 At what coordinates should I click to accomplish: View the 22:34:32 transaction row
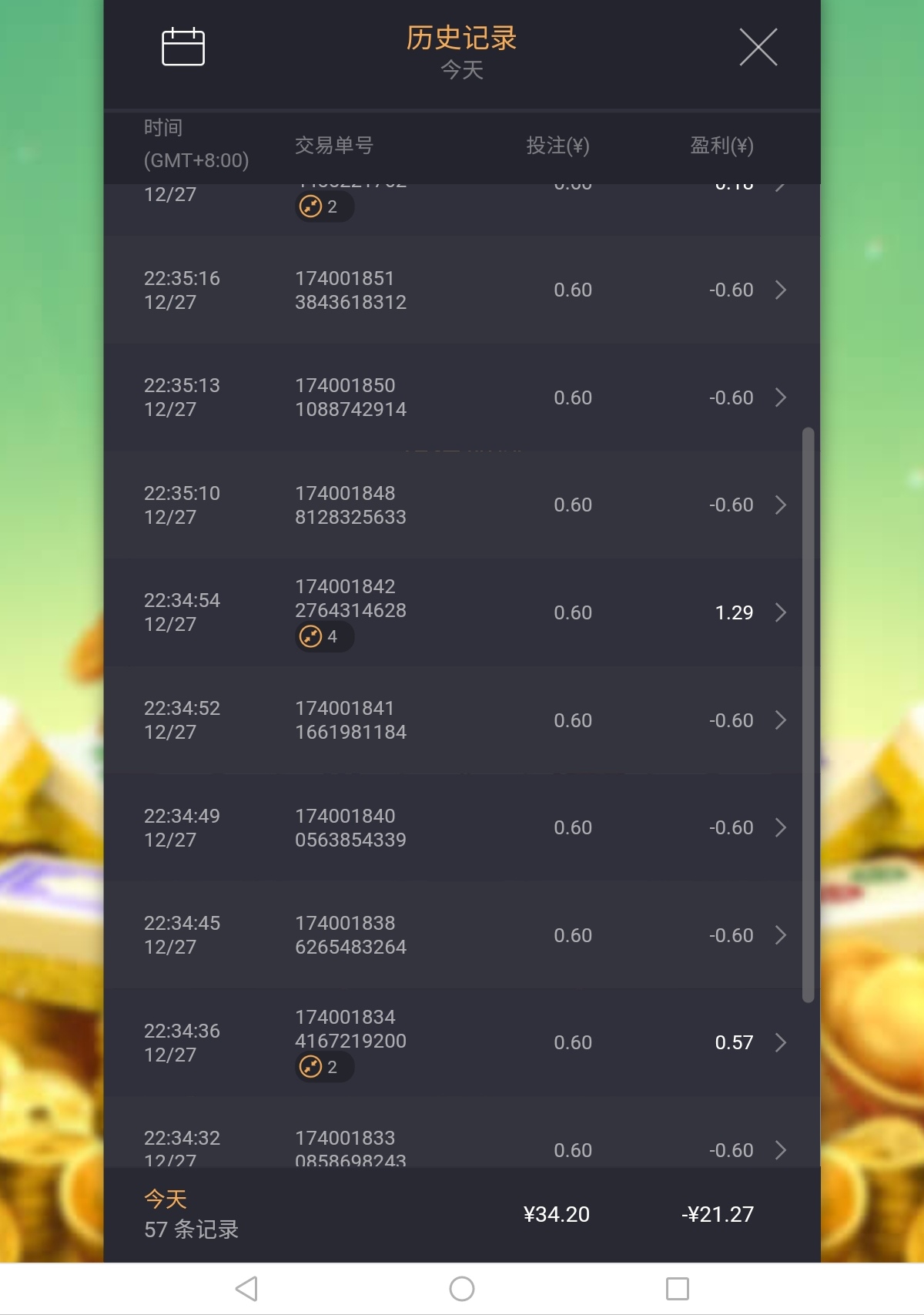(462, 1148)
